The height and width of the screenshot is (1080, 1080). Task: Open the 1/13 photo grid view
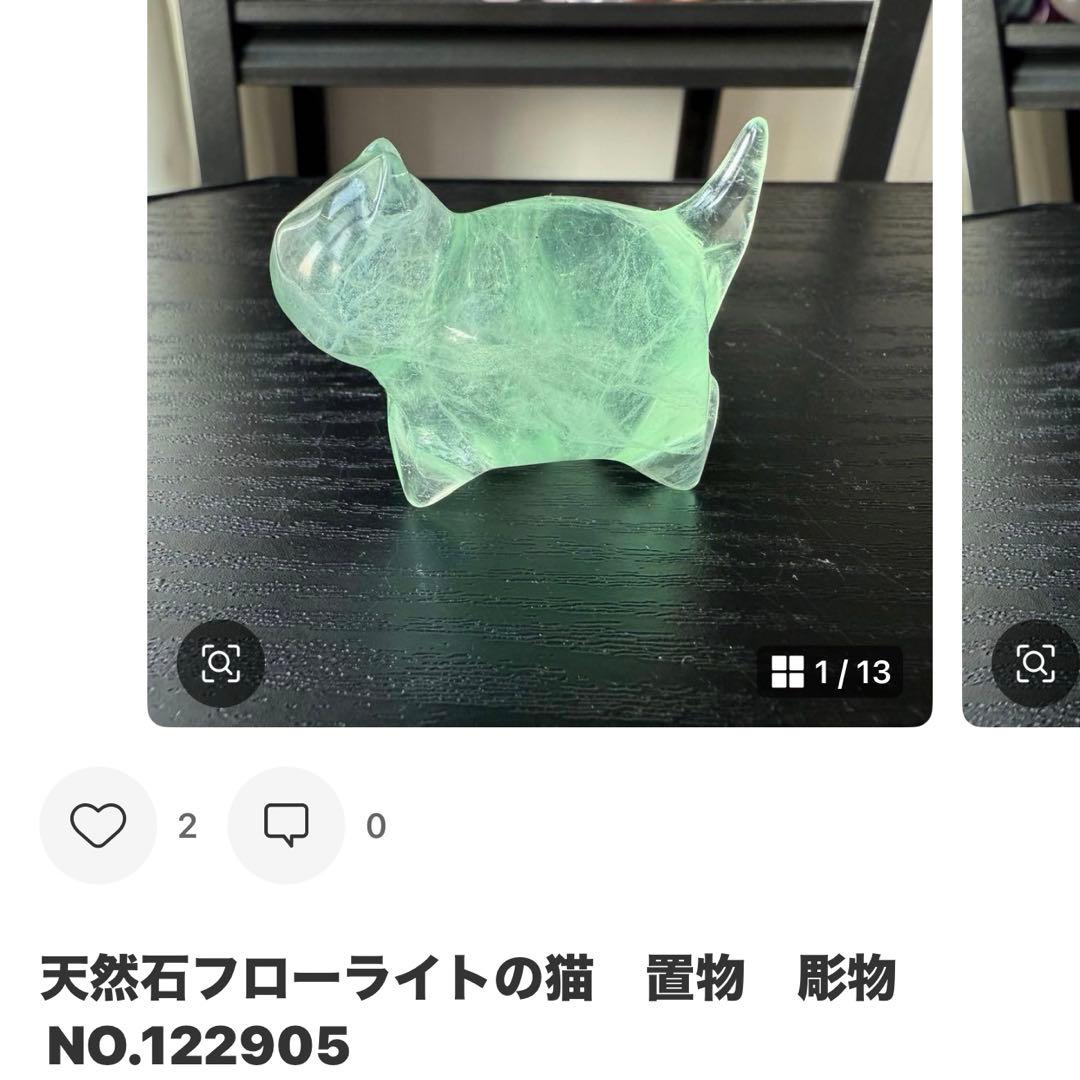tap(830, 671)
